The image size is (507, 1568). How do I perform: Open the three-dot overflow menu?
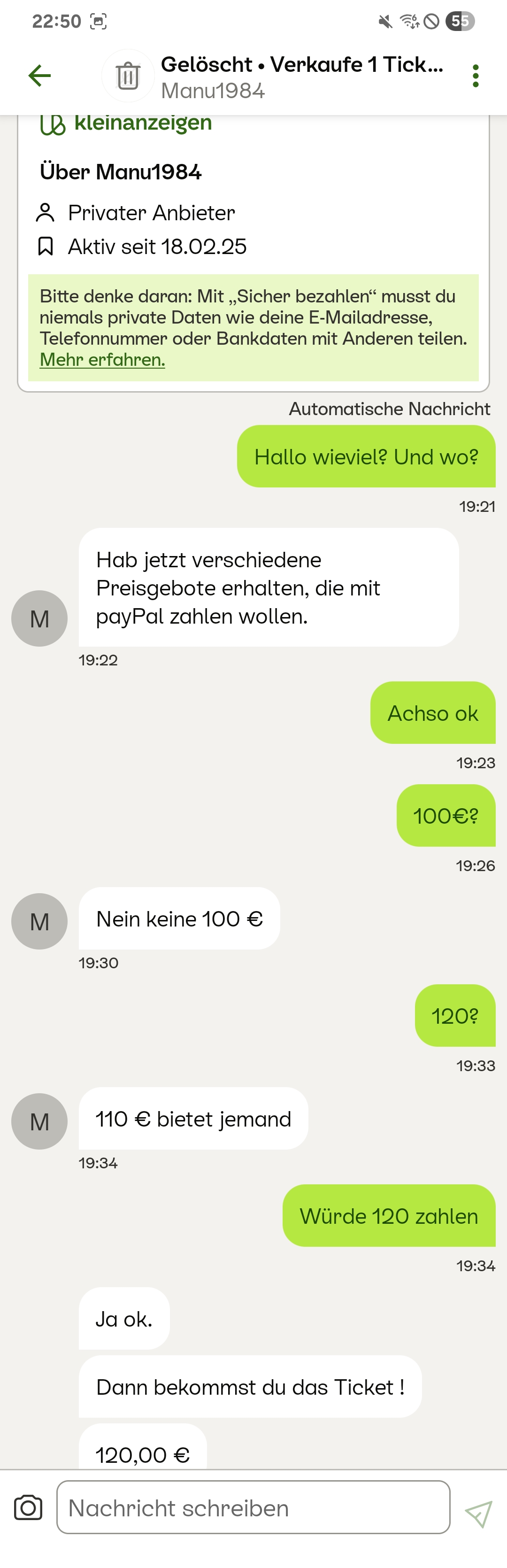476,76
